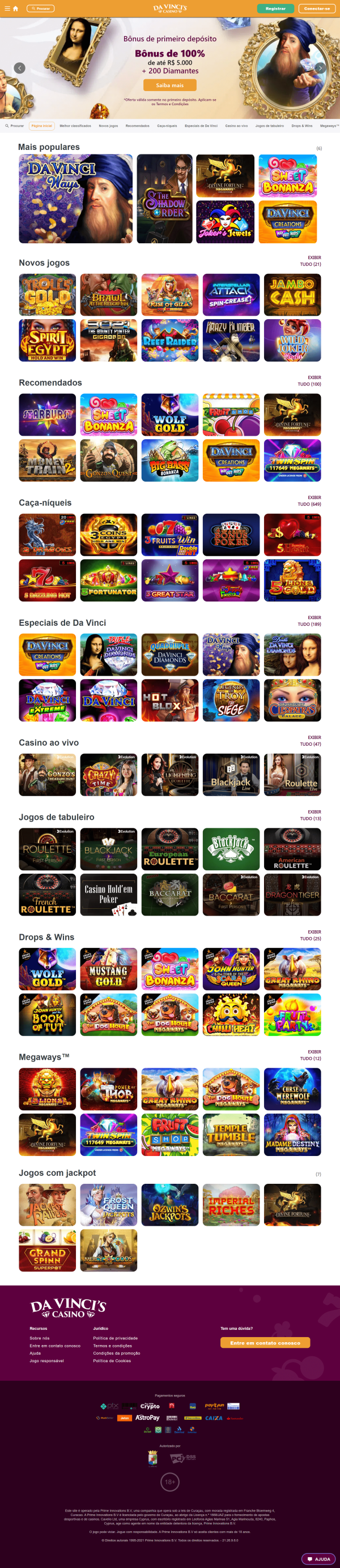The height and width of the screenshot is (1568, 340).
Task: Switch to Casino ao vivo tab
Action: [x=236, y=126]
